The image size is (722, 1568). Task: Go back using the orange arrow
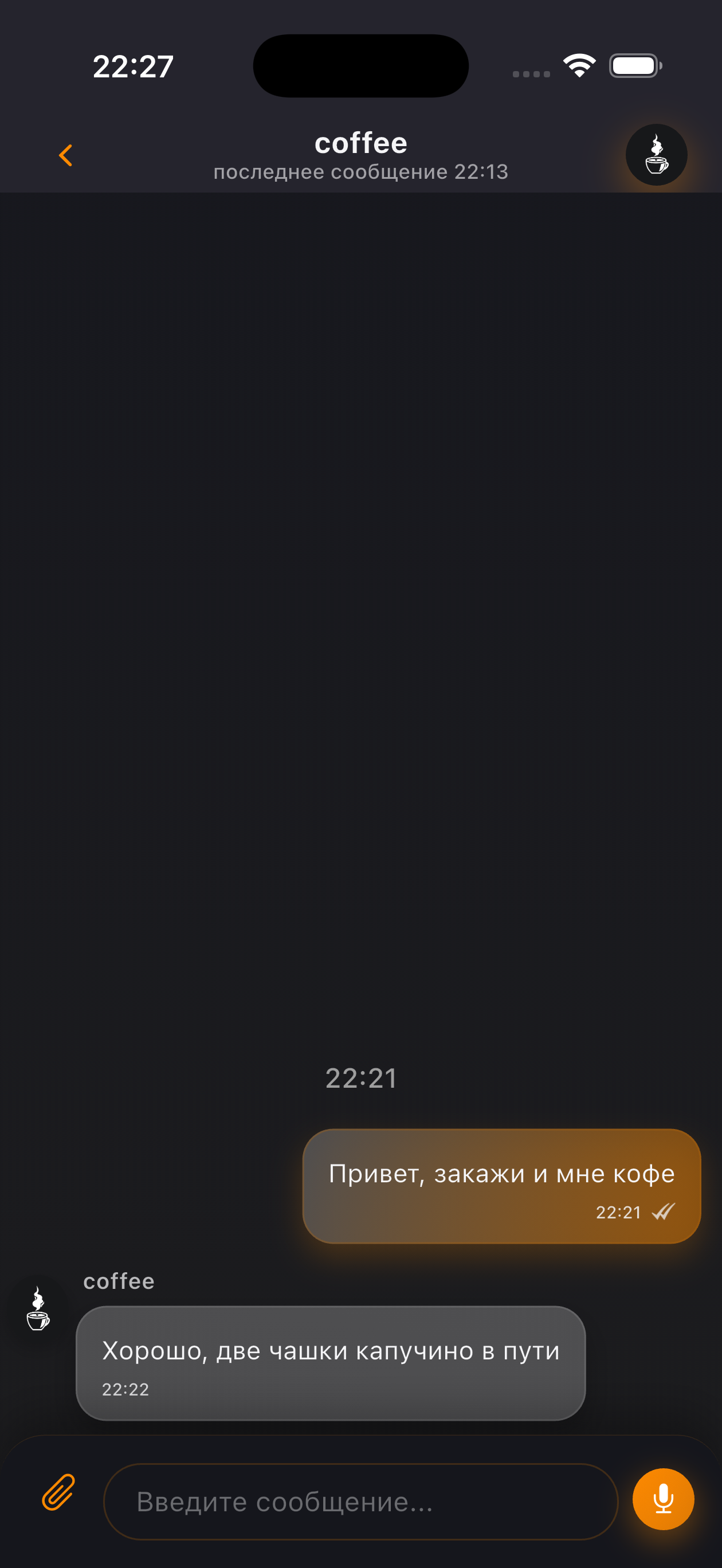[x=66, y=155]
